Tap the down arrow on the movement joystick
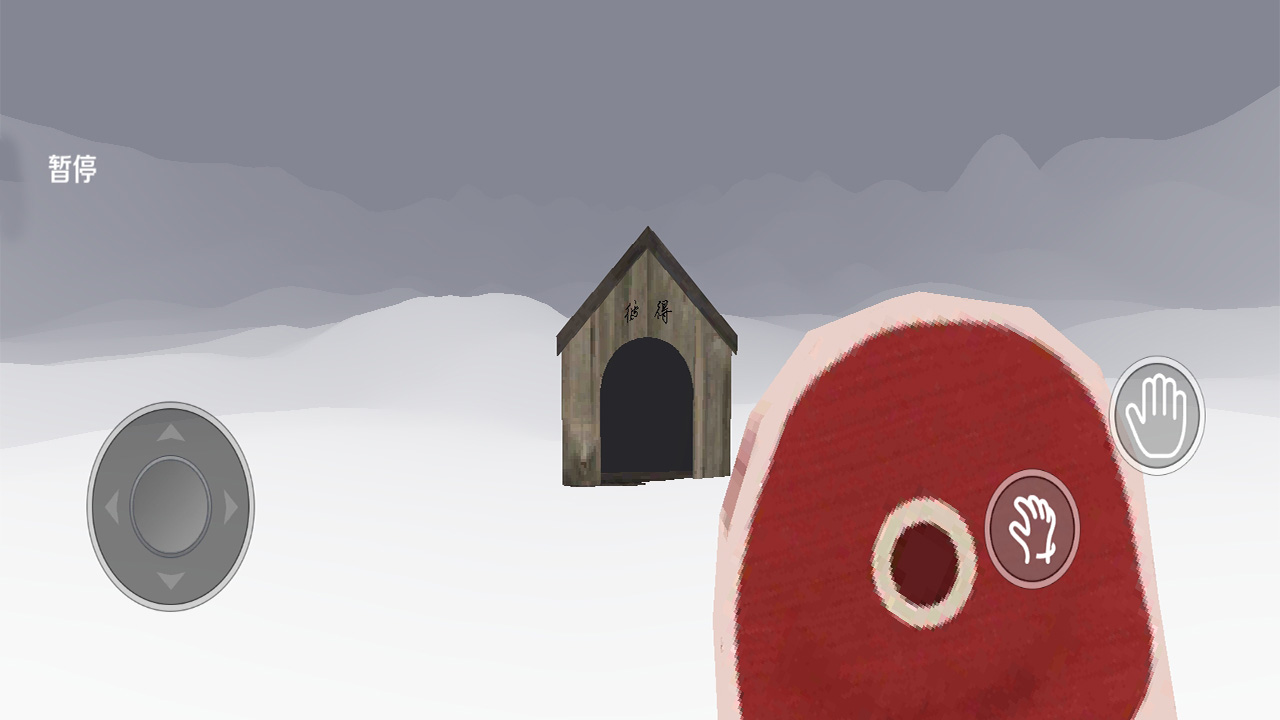 click(171, 581)
